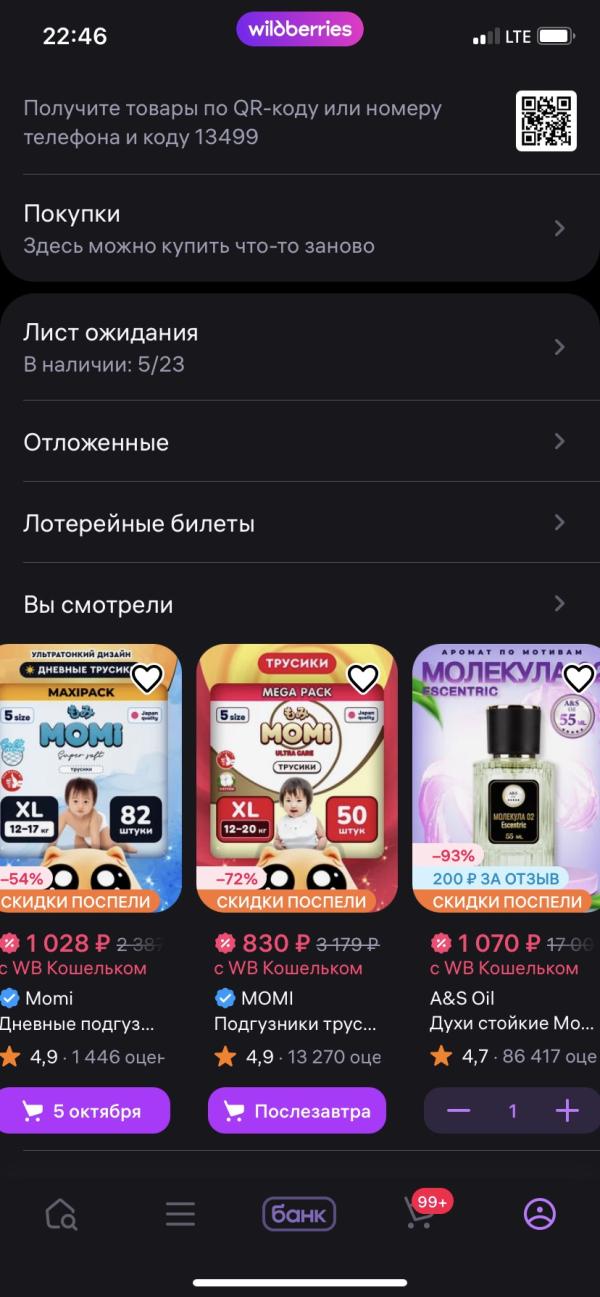This screenshot has width=600, height=1297.
Task: Open the catalog menu tab
Action: point(180,1215)
